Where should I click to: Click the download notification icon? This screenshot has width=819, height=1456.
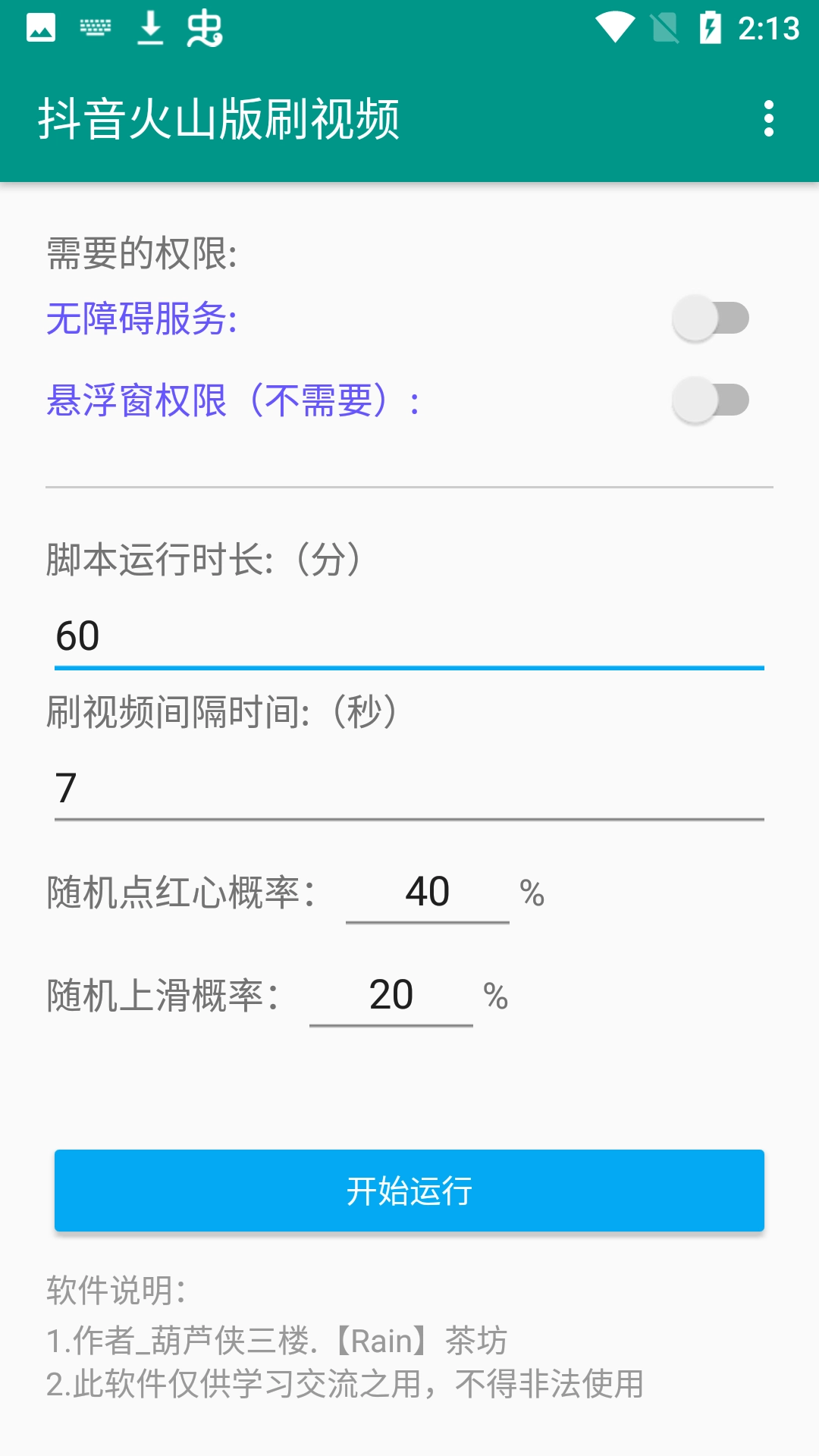click(150, 27)
